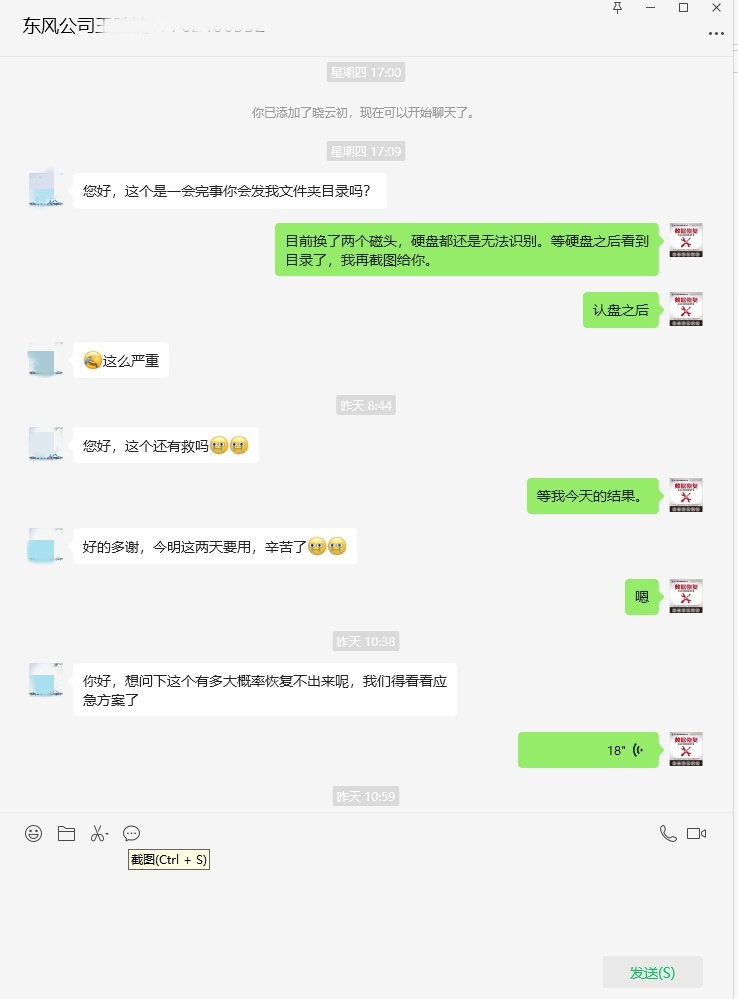Viewport: 738px width, 999px height.
Task: Click the 发送(S) send button
Action: pyautogui.click(x=652, y=972)
